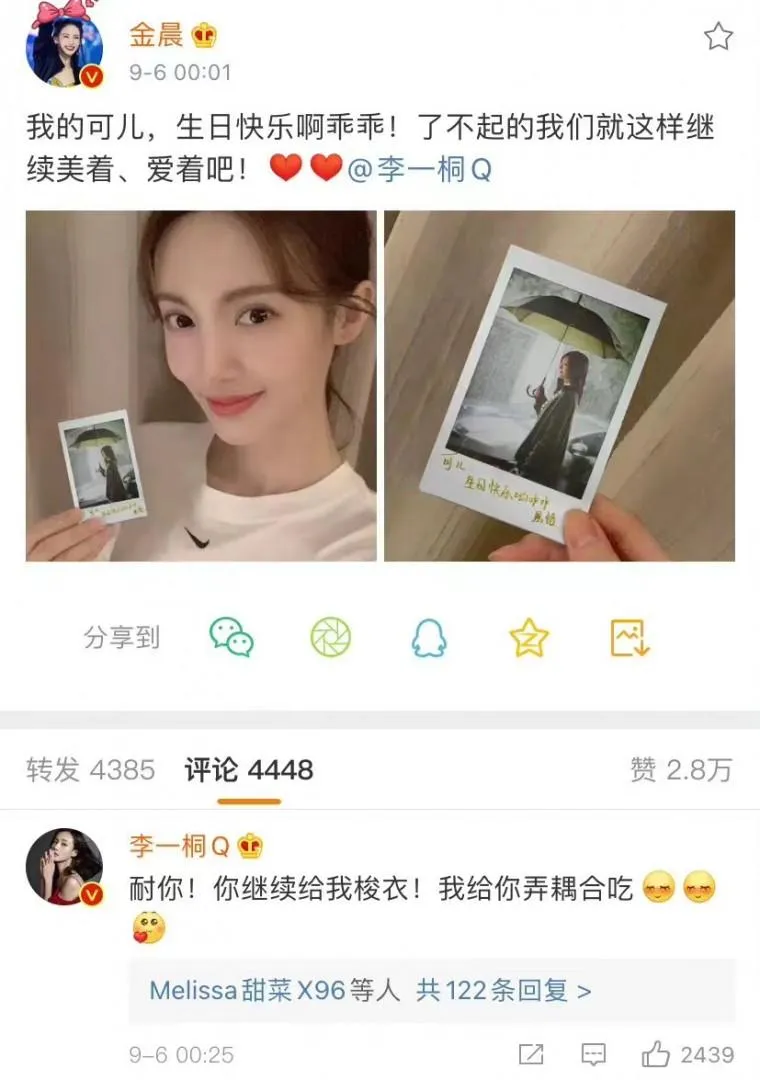Share the post to QQ

(x=429, y=638)
